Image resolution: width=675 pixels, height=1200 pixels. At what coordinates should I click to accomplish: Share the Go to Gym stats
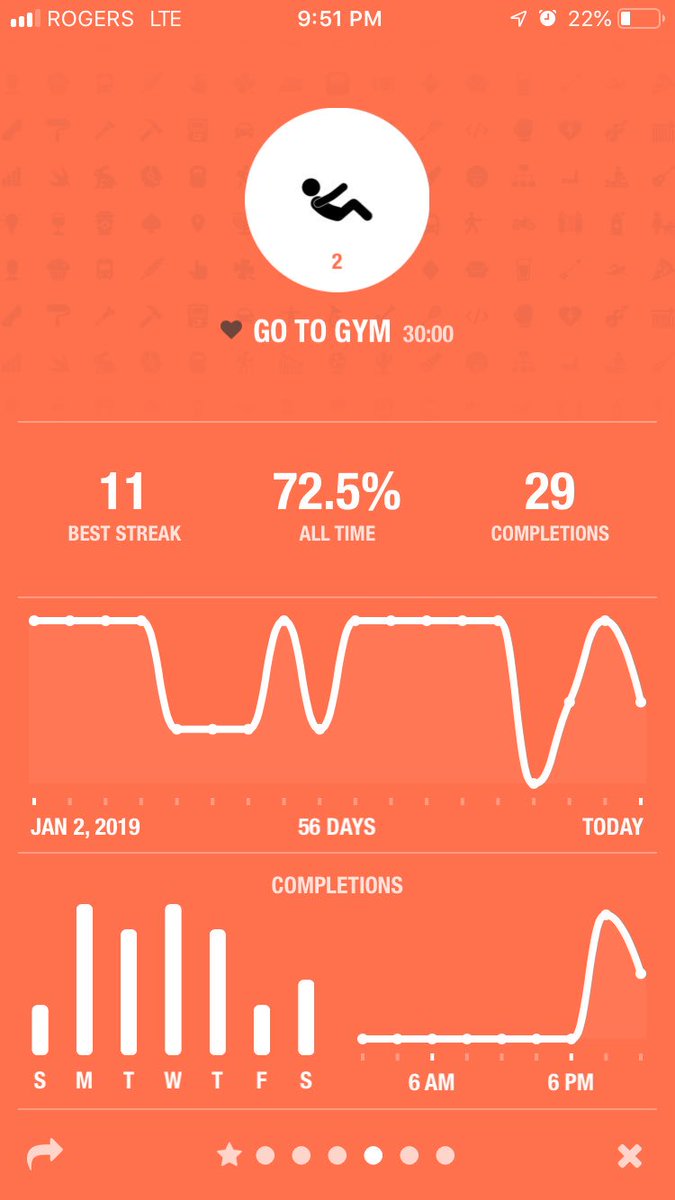pos(44,1156)
